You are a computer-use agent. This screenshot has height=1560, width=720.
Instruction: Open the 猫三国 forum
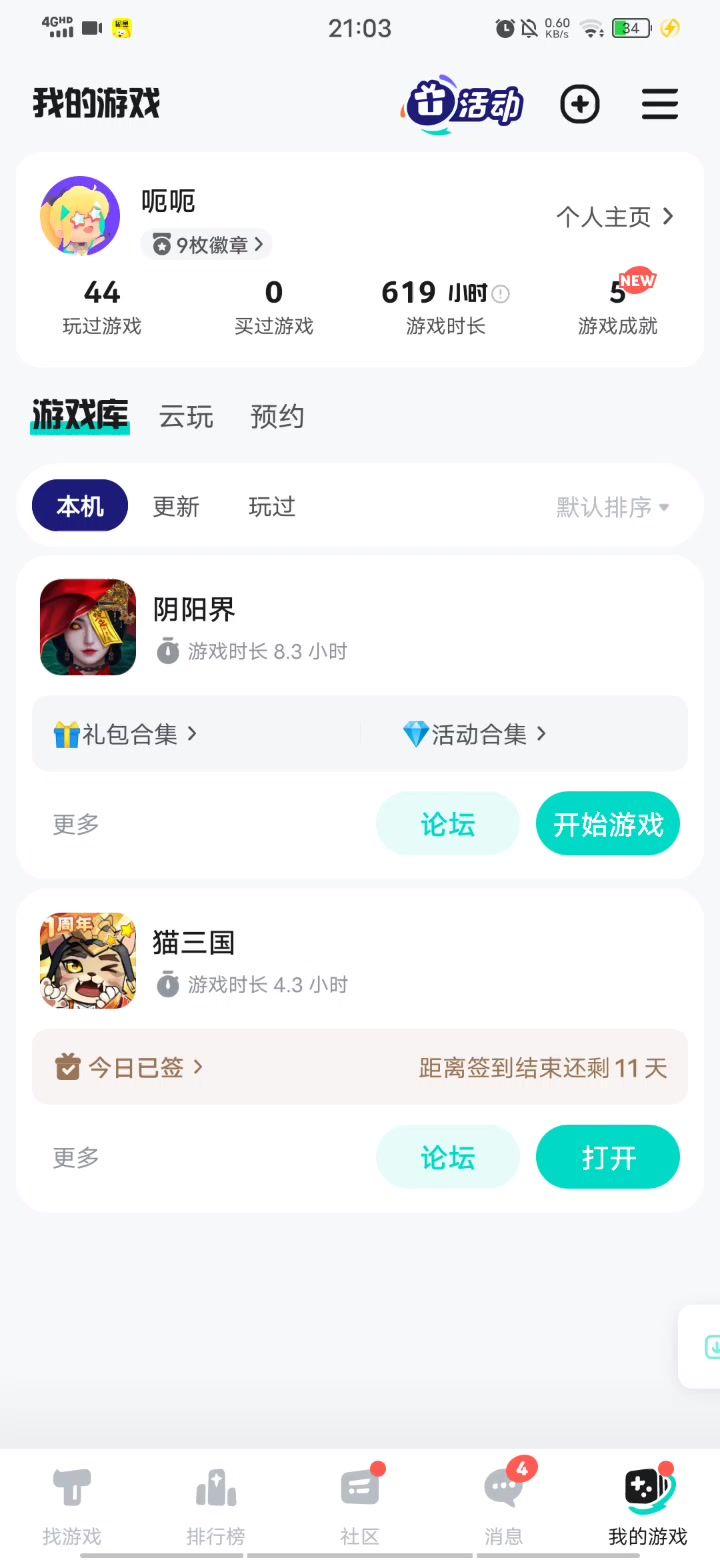447,1157
